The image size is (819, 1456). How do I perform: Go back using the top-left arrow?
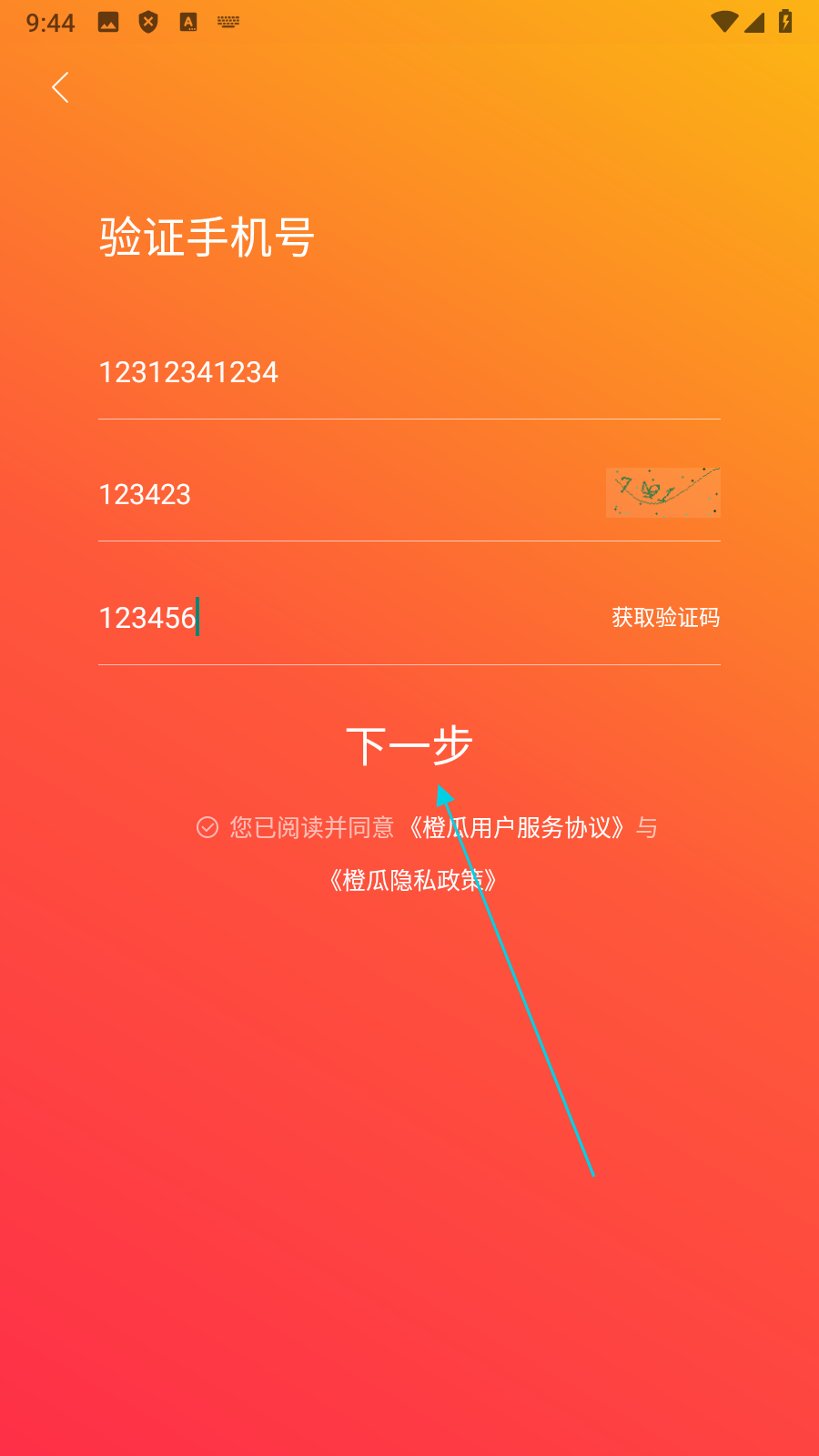60,87
